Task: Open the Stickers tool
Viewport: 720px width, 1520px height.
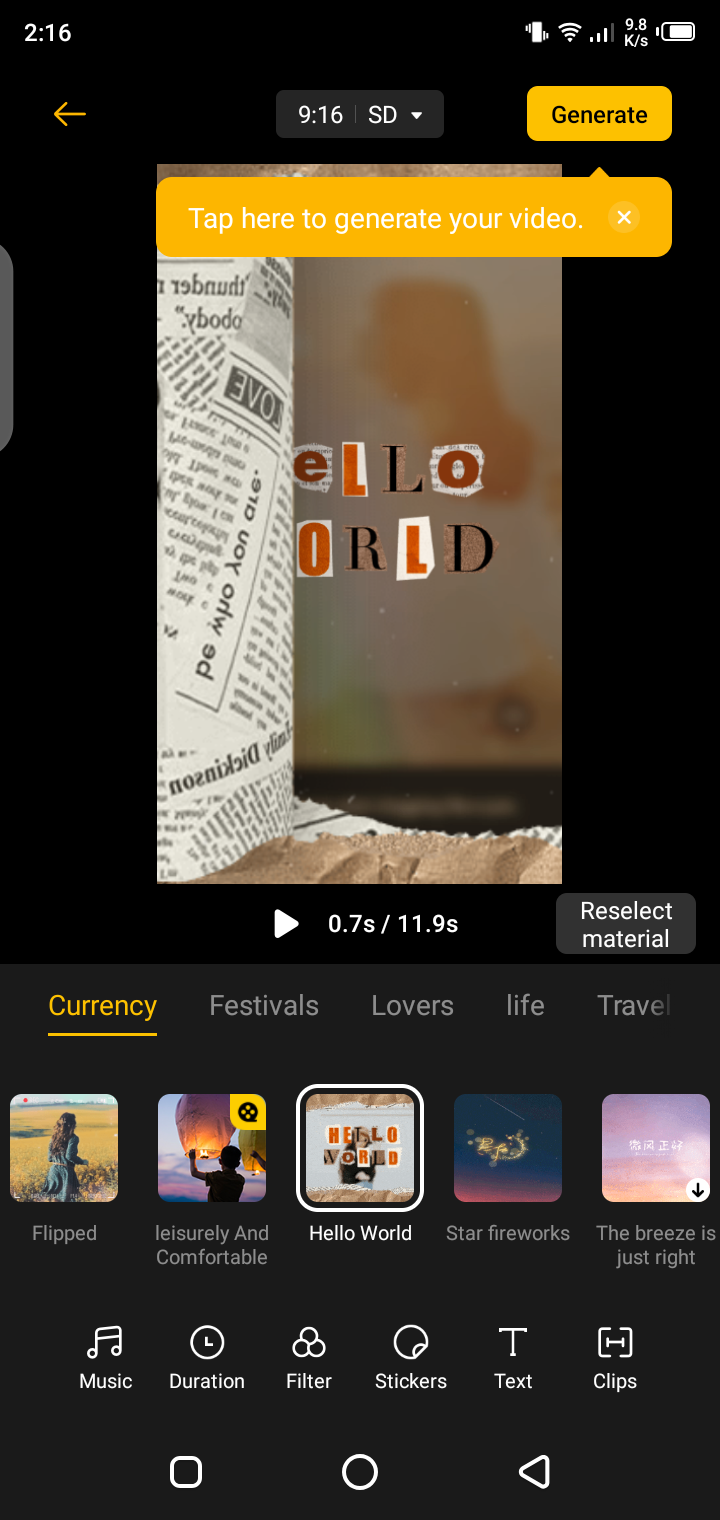Action: pos(411,1357)
